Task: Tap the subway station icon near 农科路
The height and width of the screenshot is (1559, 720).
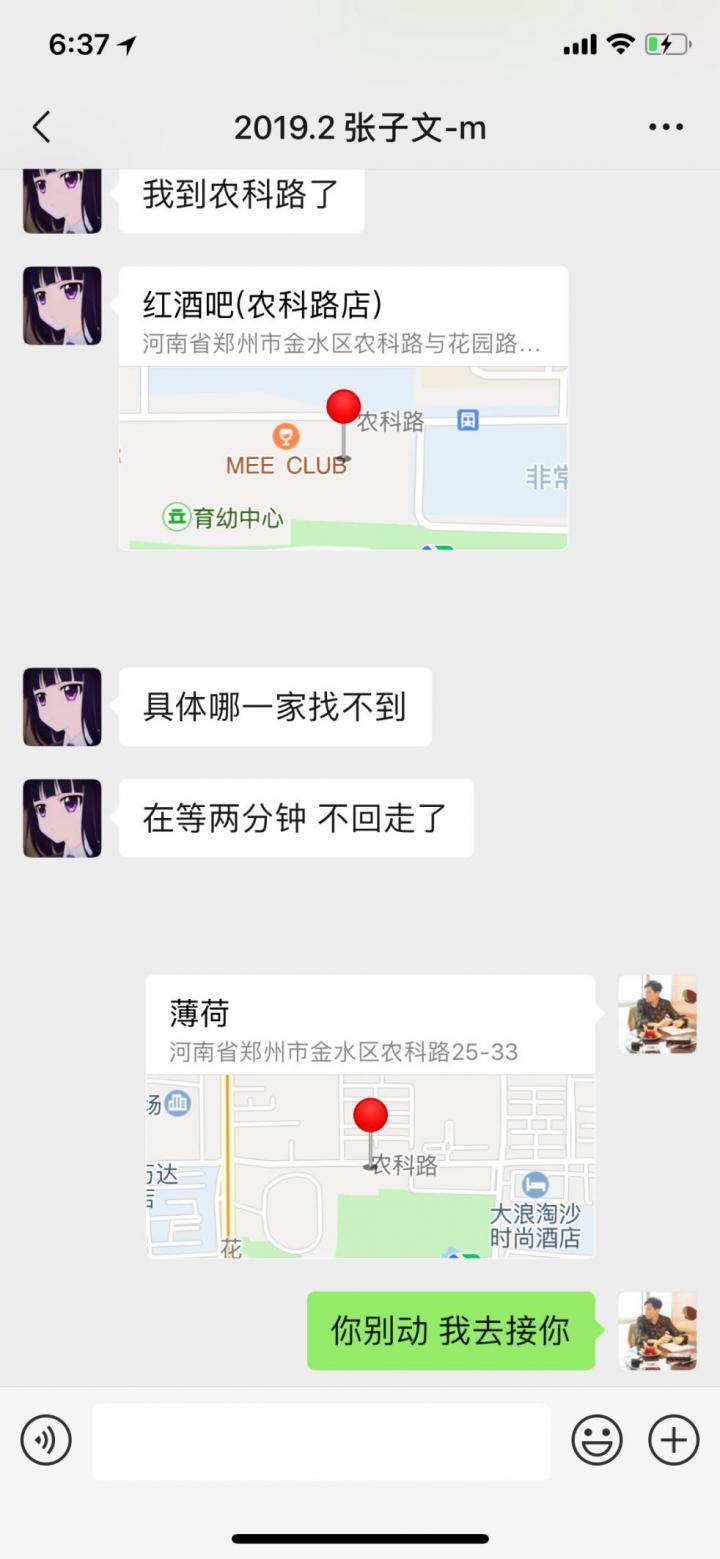Action: [466, 421]
